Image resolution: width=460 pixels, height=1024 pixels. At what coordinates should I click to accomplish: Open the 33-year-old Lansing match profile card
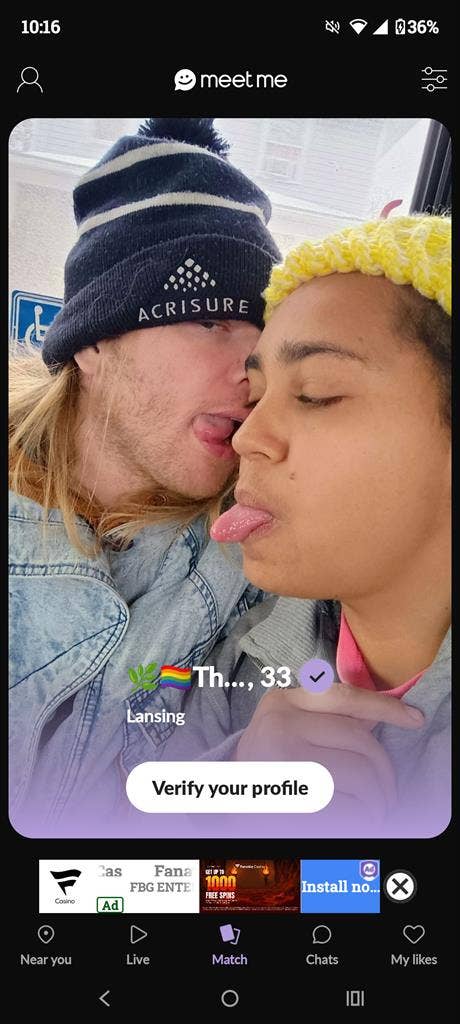(230, 477)
